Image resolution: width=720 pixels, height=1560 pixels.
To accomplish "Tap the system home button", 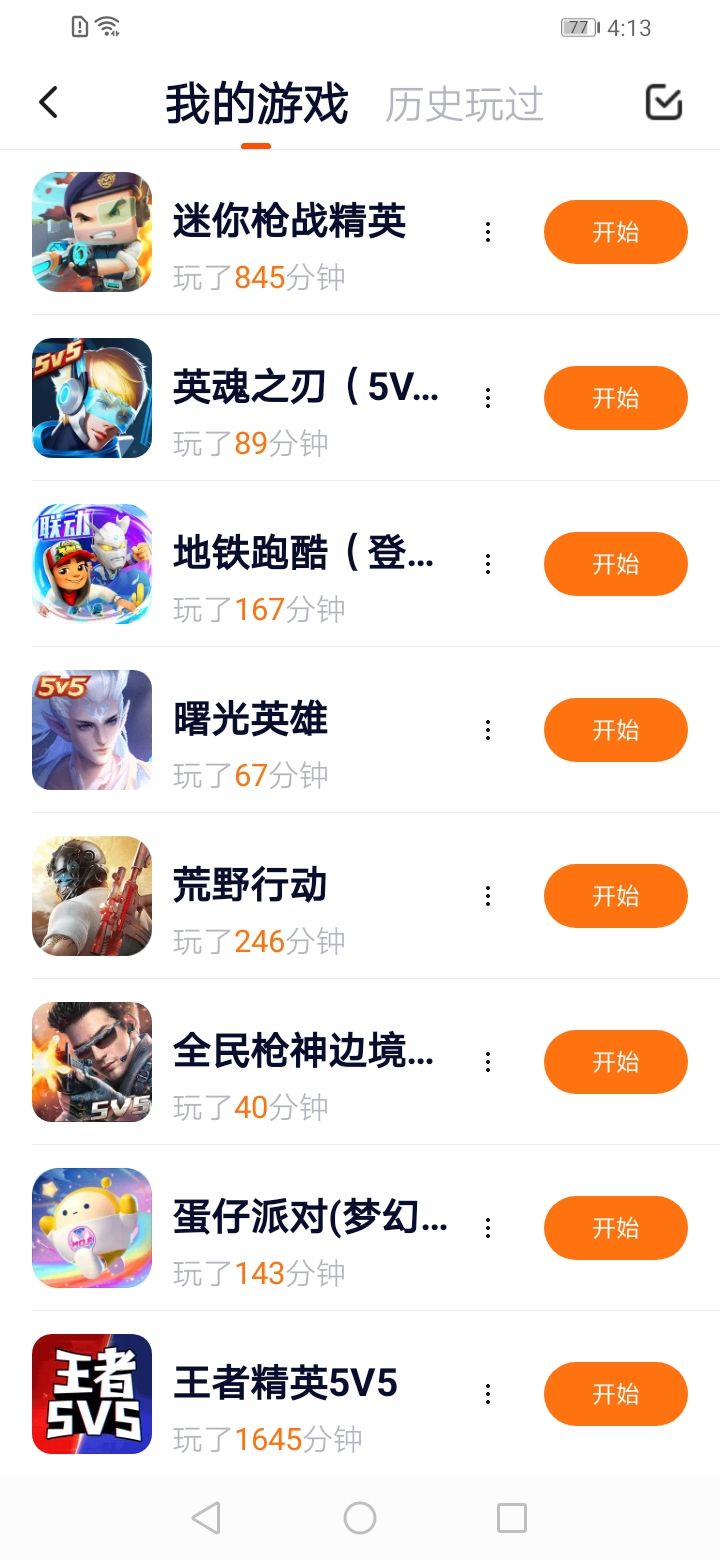I will (360, 1518).
